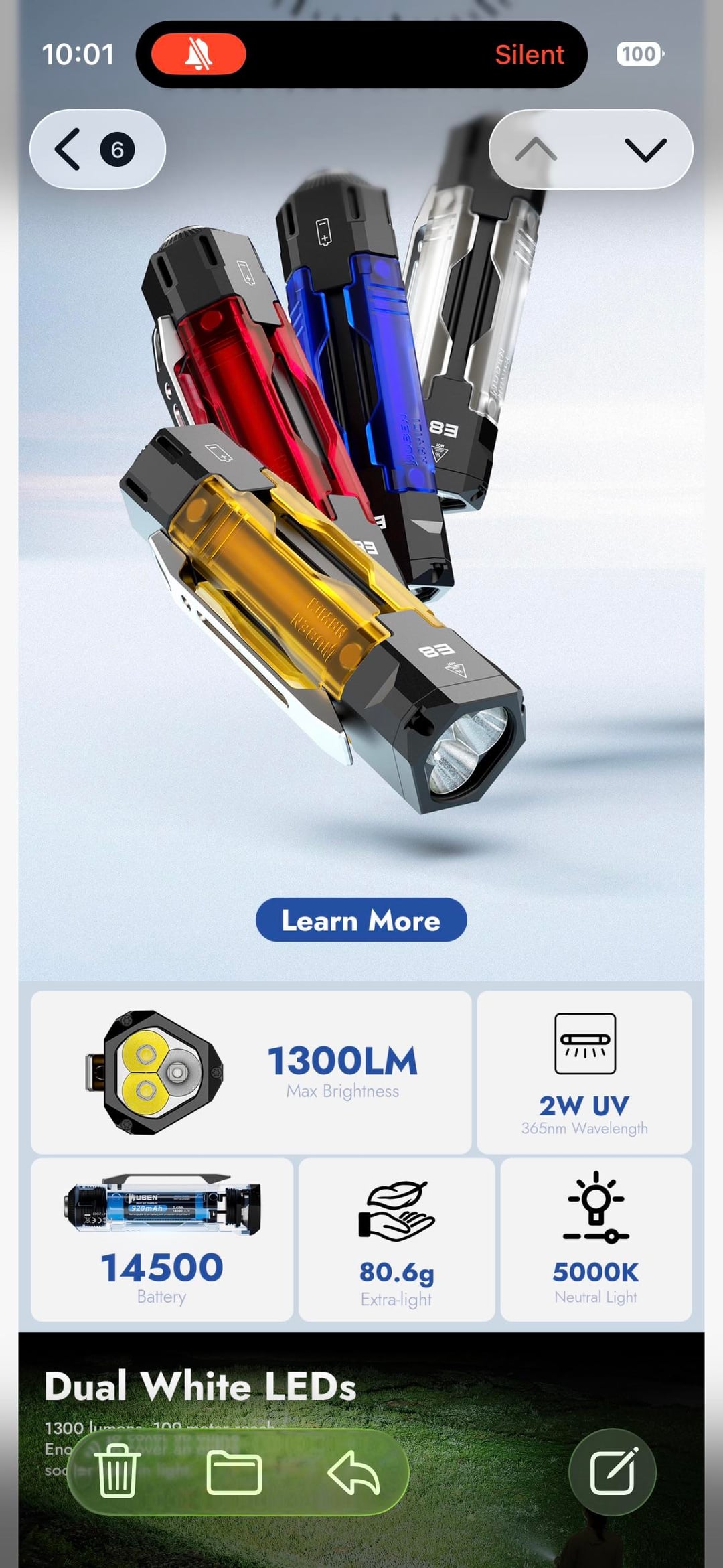Jump to the next message

(x=645, y=149)
